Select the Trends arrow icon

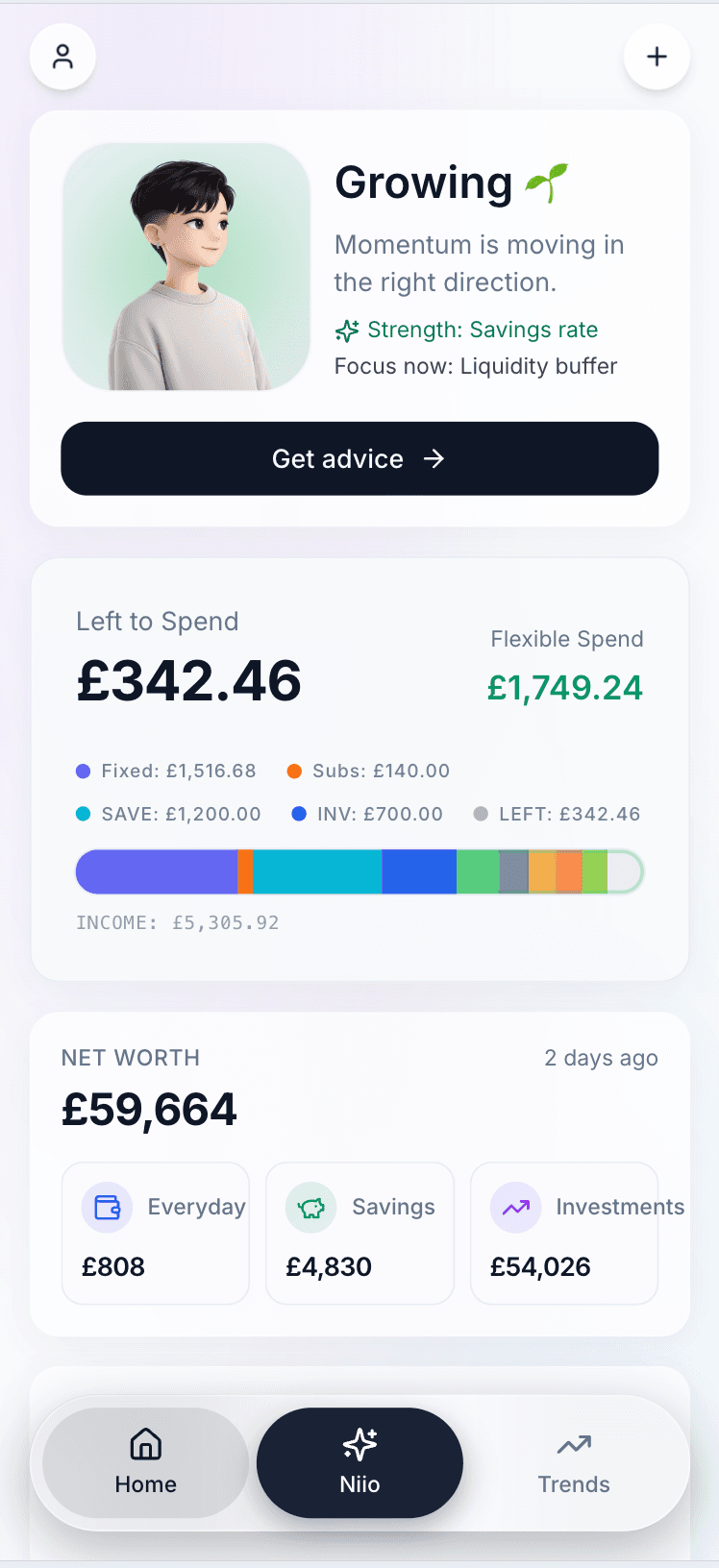[x=573, y=1442]
